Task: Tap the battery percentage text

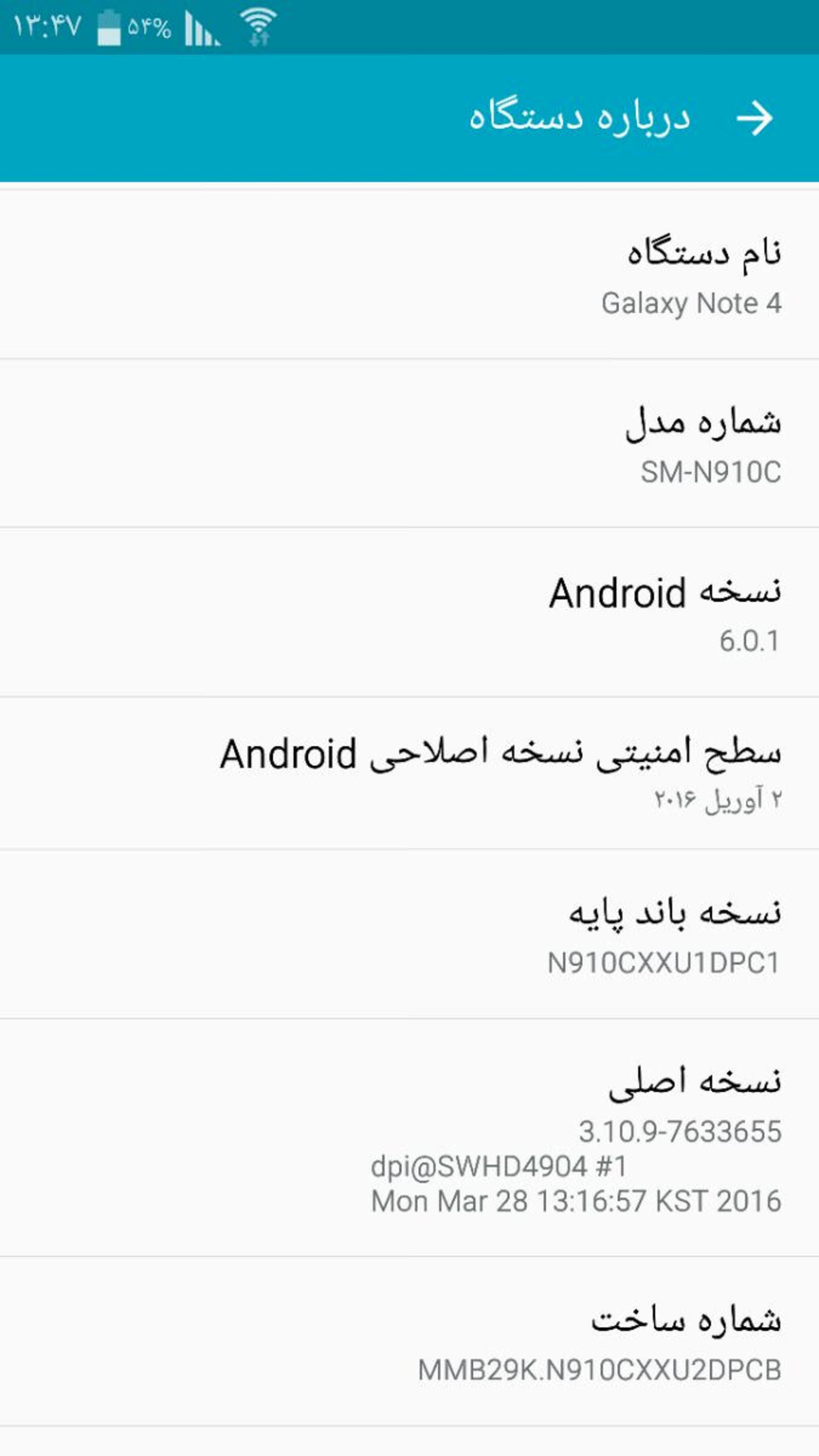Action: click(150, 26)
